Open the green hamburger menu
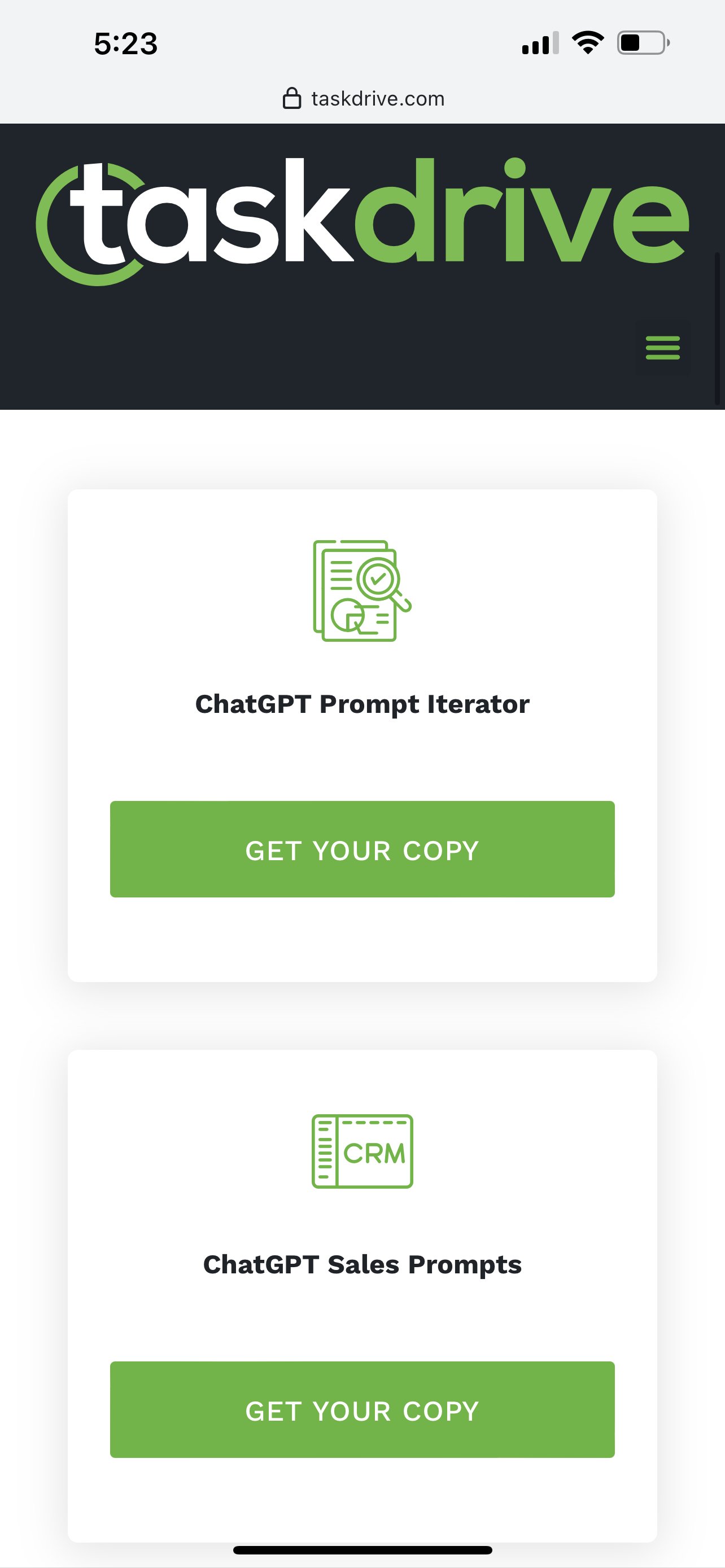This screenshot has height=1568, width=725. point(662,348)
